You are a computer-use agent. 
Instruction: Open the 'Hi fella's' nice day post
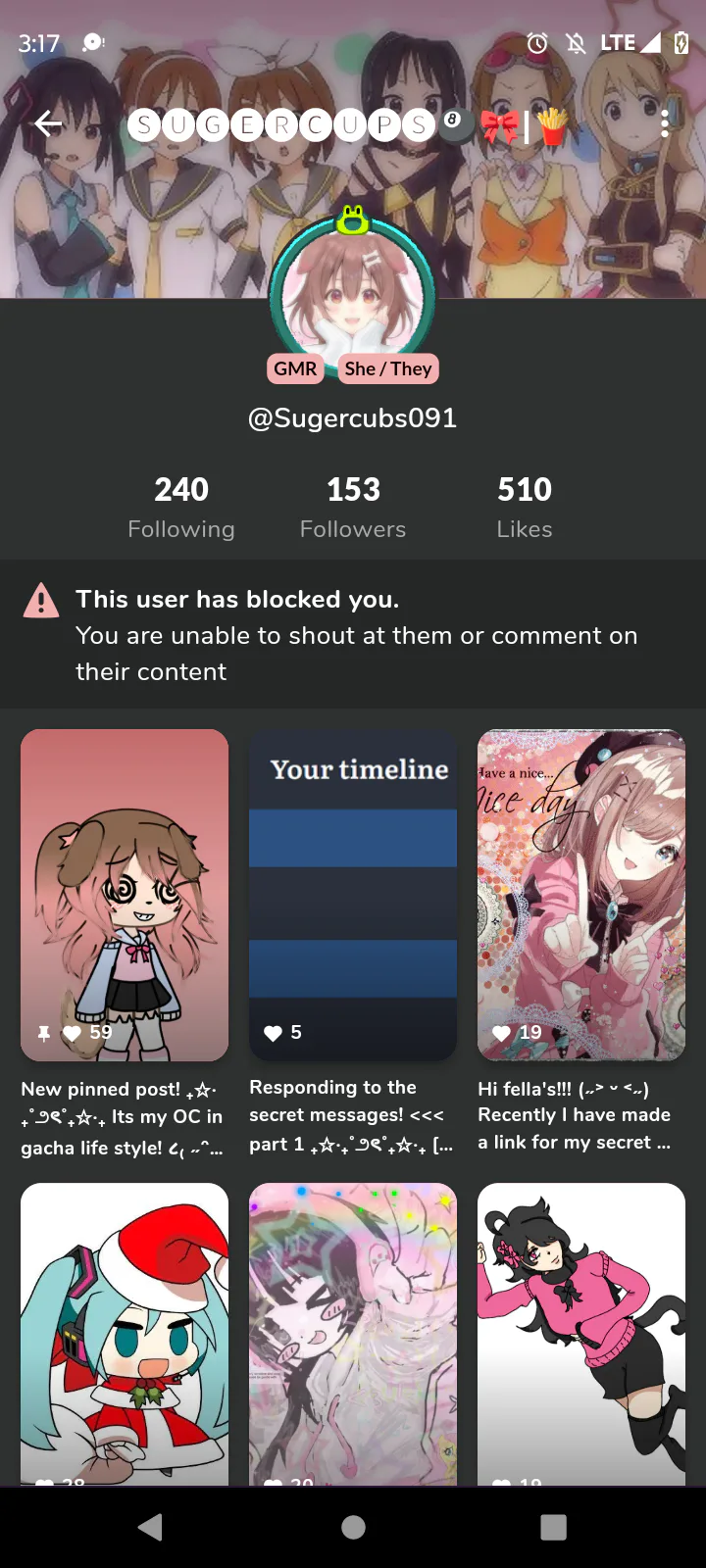tap(581, 894)
